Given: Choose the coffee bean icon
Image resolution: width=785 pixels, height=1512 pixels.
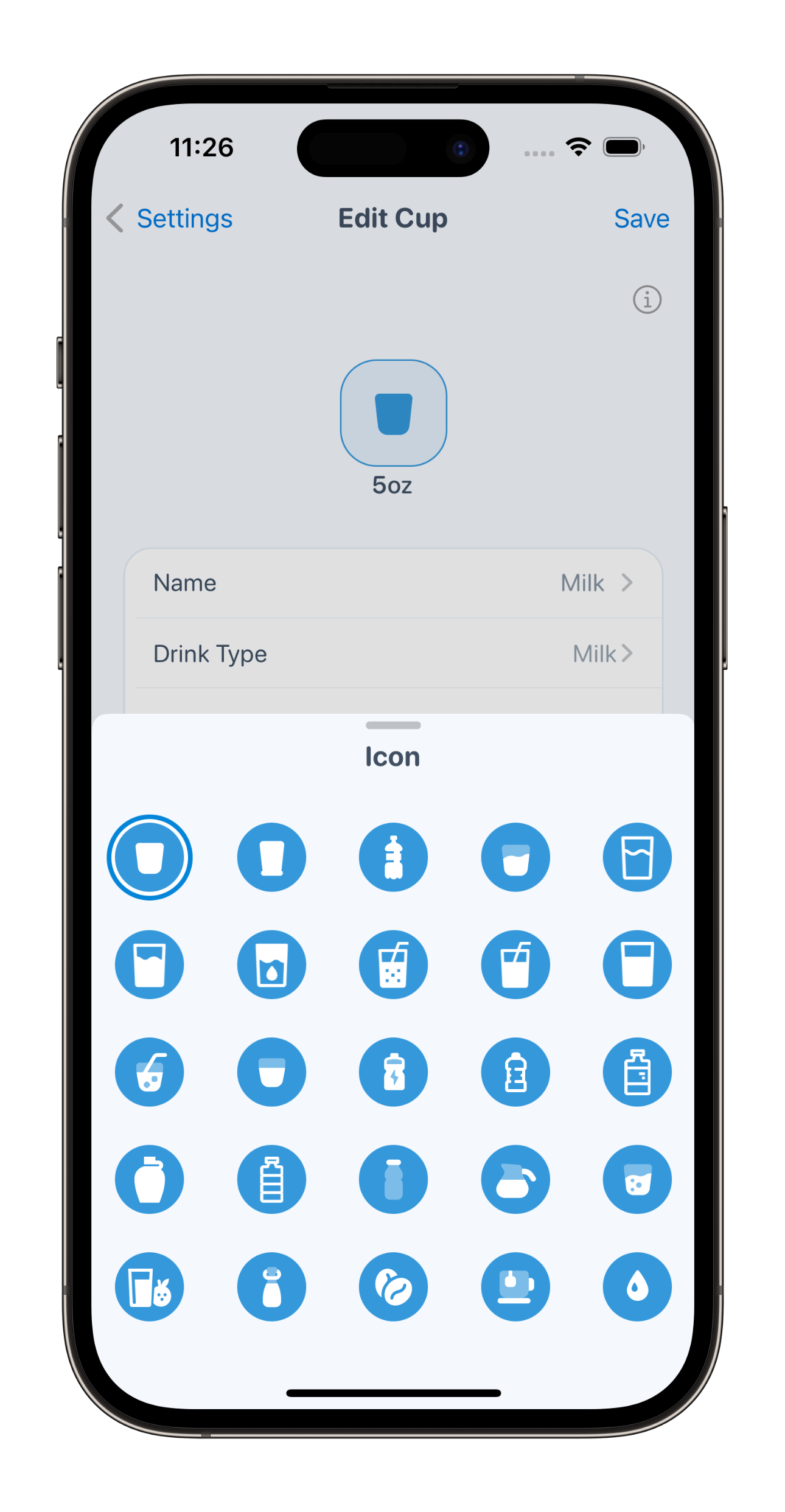Looking at the screenshot, I should [393, 1286].
